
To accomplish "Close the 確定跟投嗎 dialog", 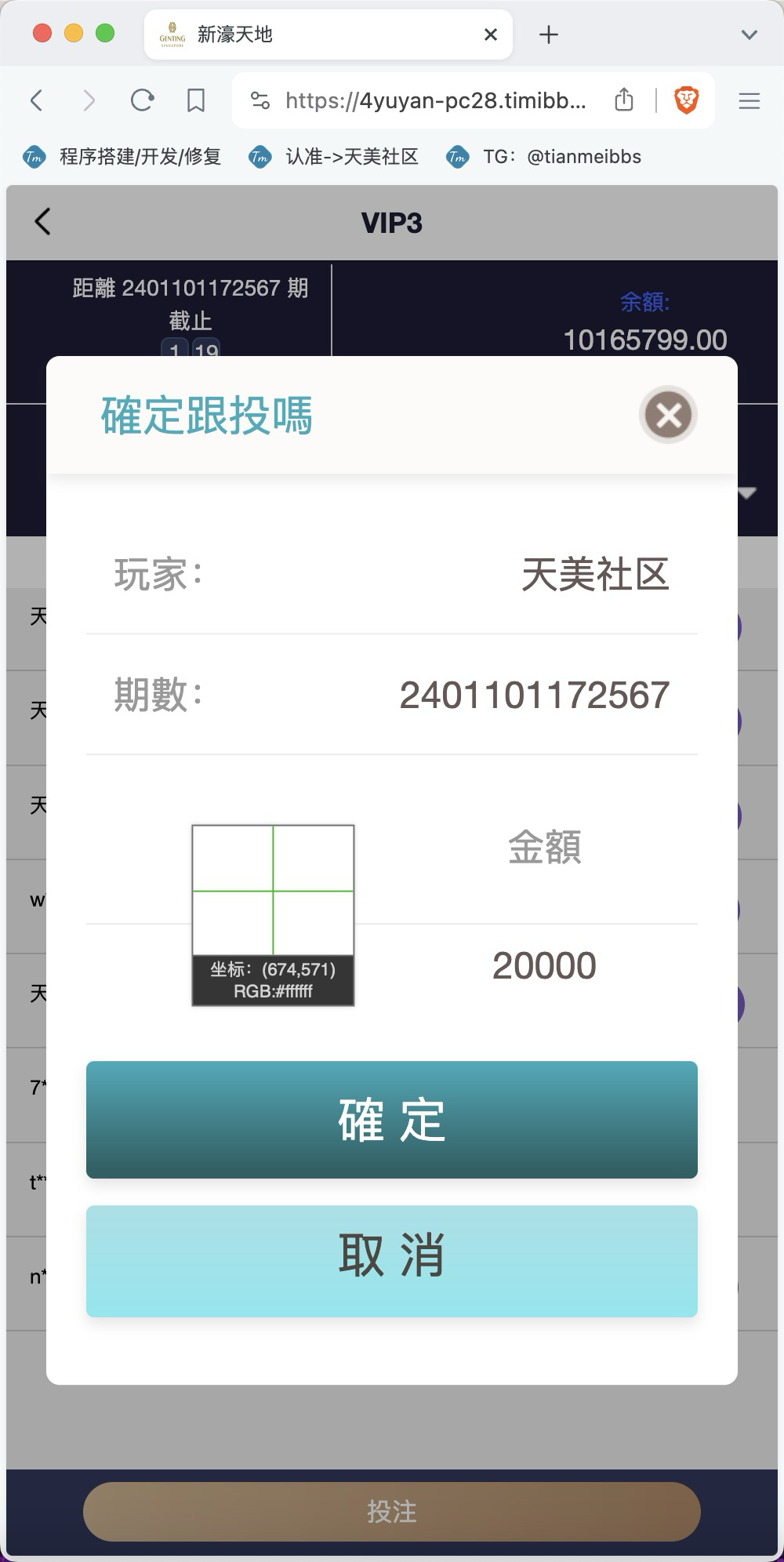I will click(668, 415).
